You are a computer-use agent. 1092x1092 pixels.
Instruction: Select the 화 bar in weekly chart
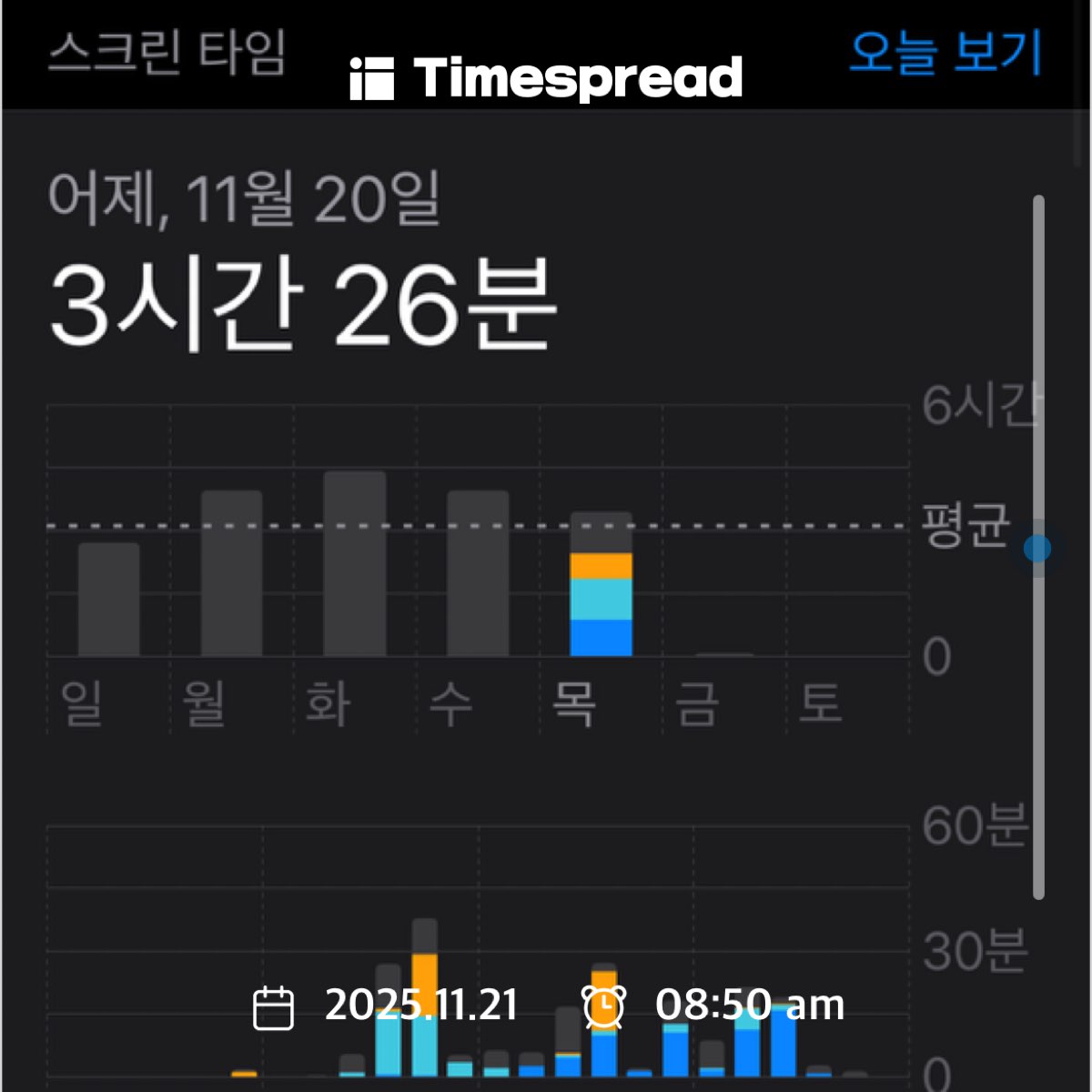point(355,564)
